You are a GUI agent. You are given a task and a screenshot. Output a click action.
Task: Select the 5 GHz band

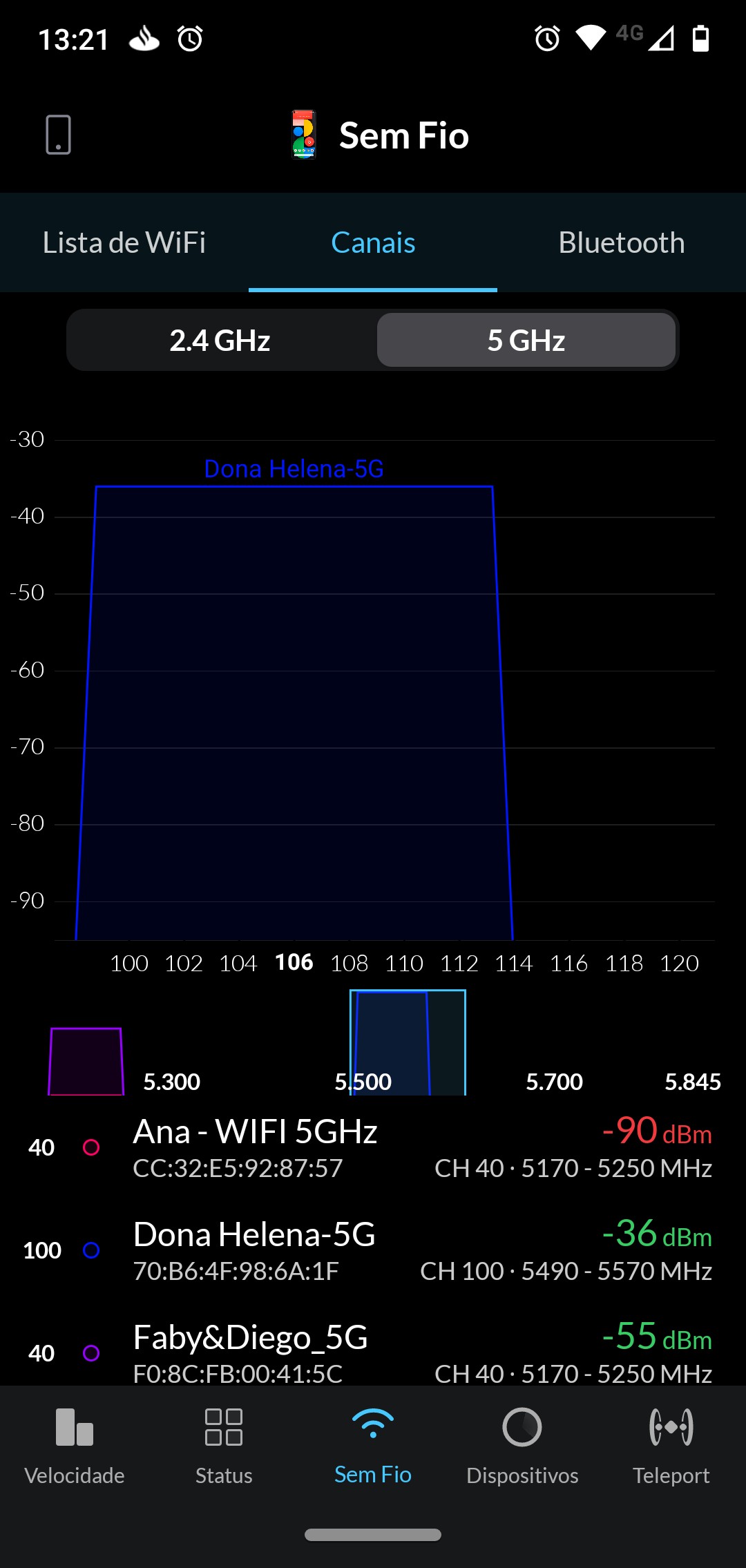pos(526,341)
